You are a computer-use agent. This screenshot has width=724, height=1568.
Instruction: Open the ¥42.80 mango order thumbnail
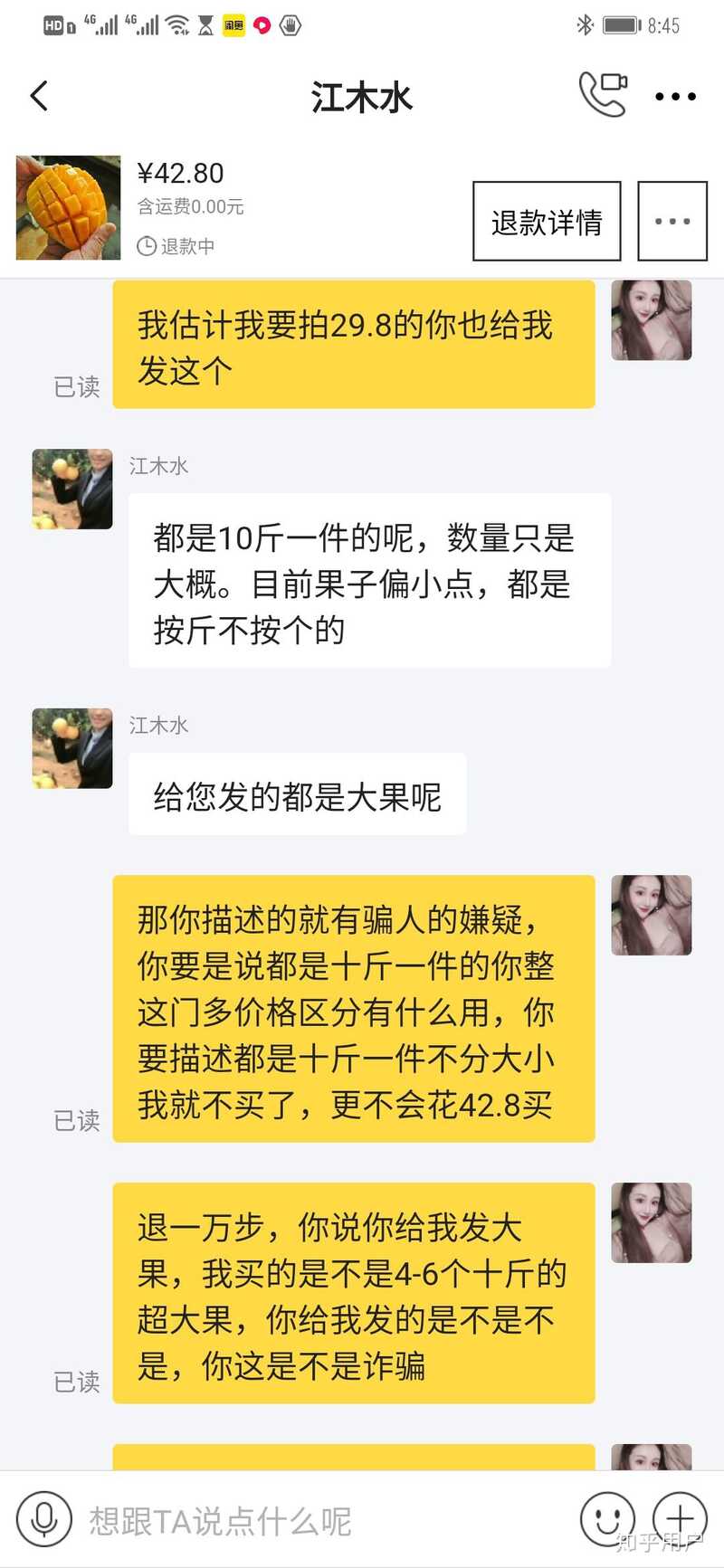[69, 208]
